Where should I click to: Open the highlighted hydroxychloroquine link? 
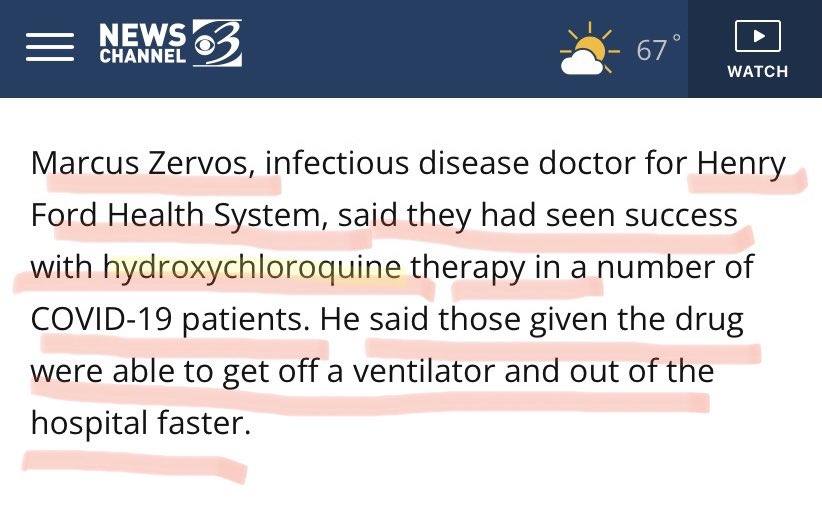(x=254, y=267)
